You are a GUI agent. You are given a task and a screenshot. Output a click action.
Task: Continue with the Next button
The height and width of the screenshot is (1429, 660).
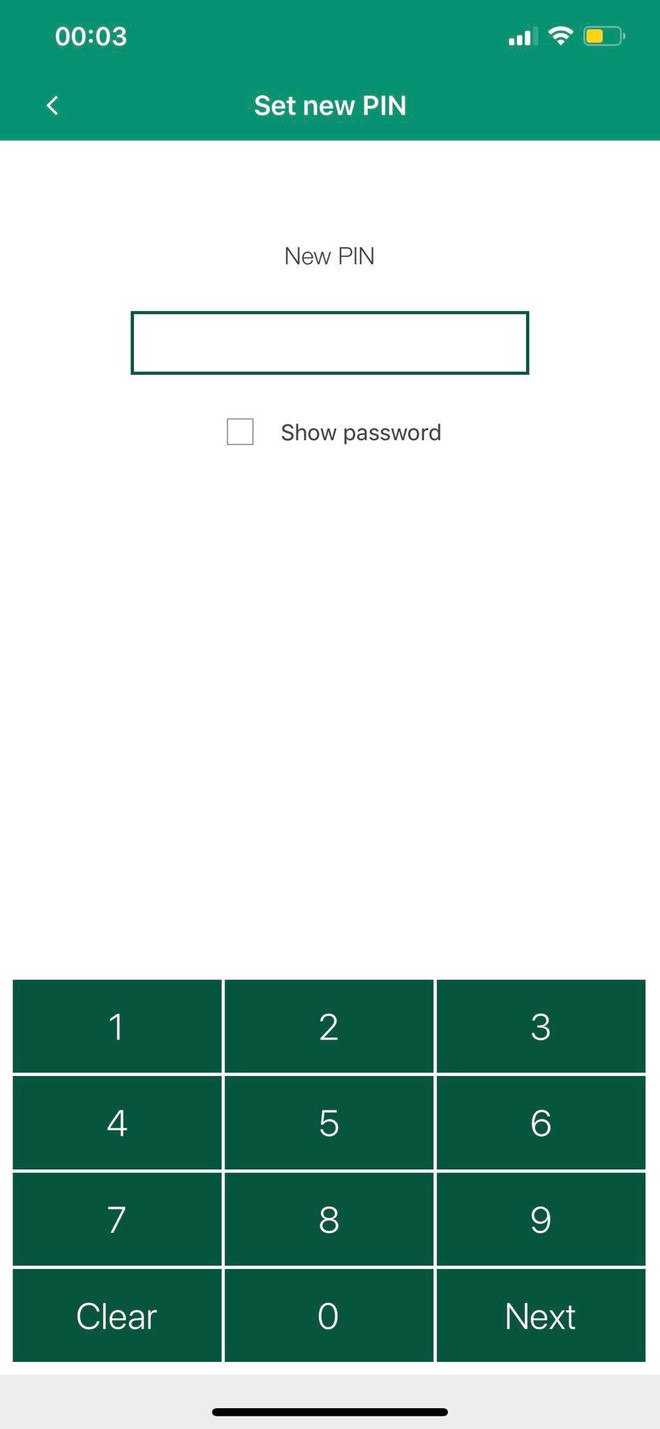[x=541, y=1315]
